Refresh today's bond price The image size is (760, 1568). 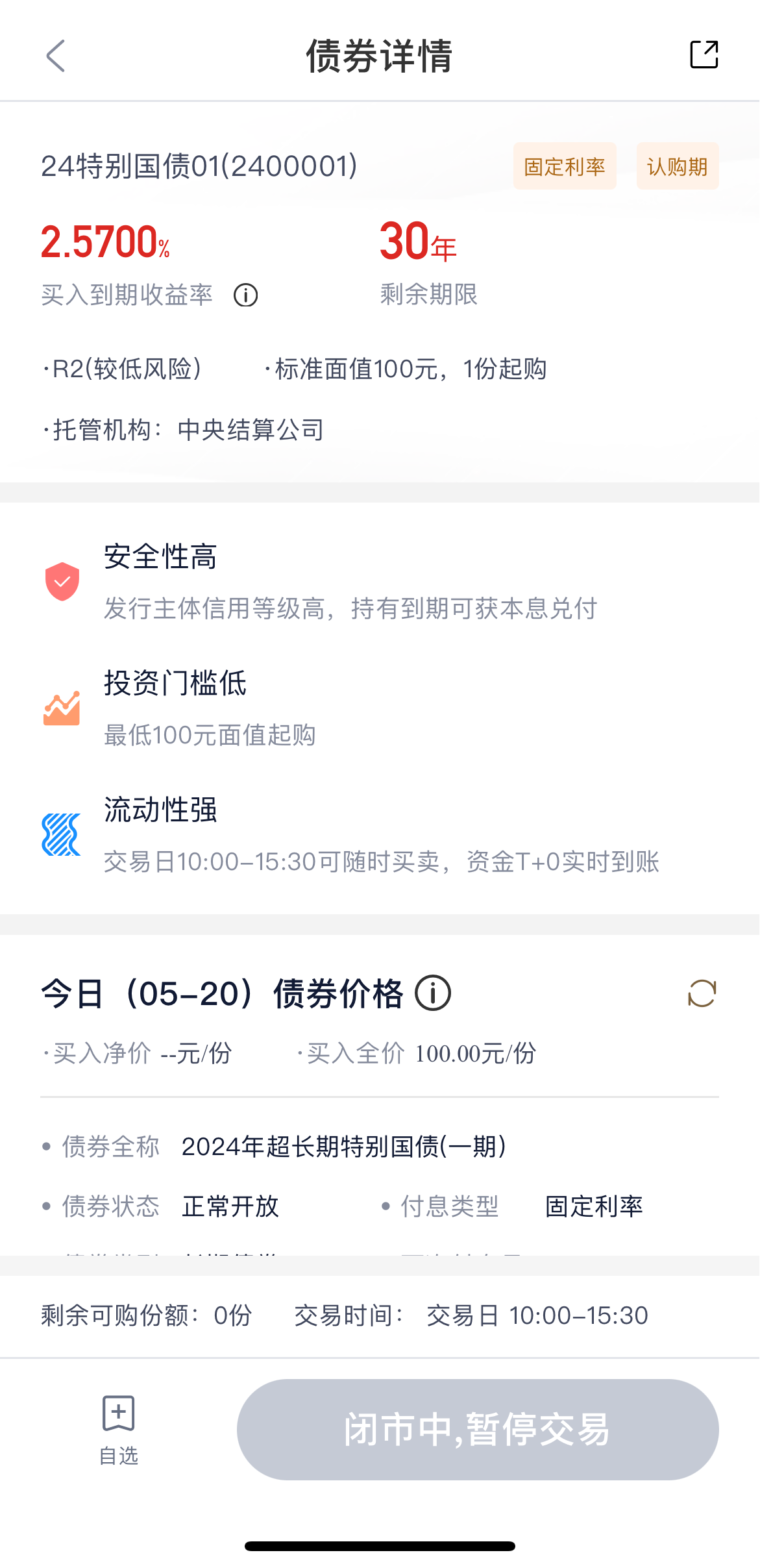coord(702,993)
